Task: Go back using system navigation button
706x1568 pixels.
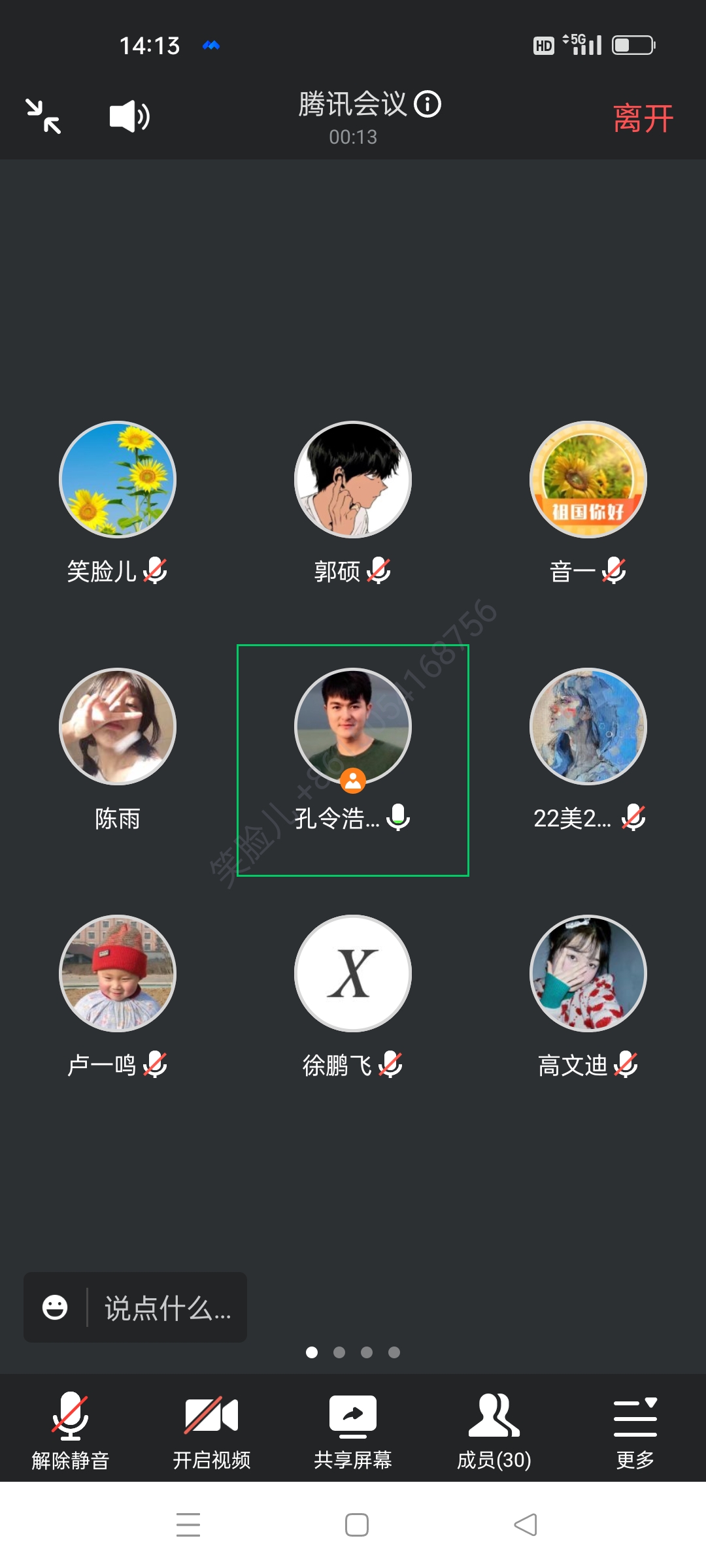Action: pyautogui.click(x=526, y=1525)
